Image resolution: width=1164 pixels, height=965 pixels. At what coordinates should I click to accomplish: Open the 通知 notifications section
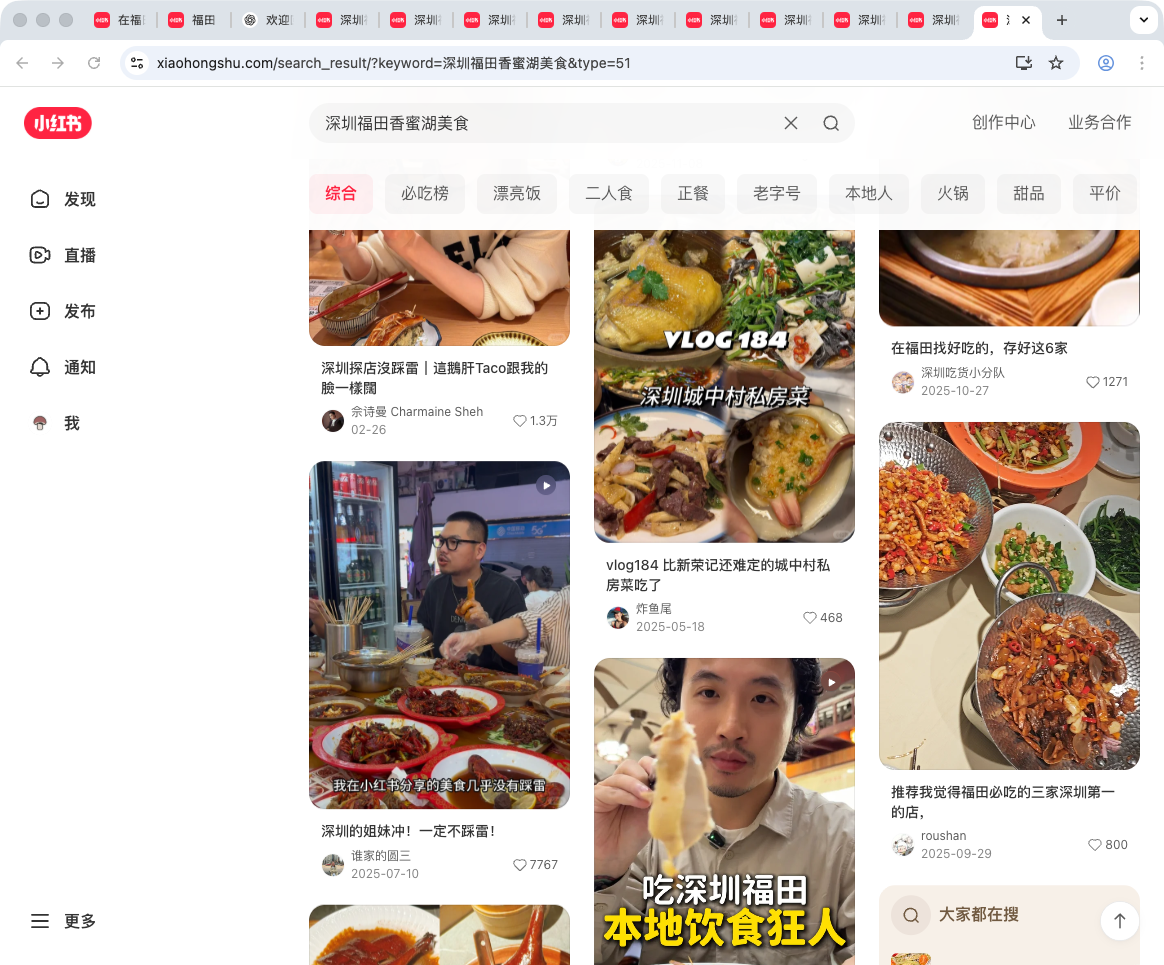pos(64,367)
